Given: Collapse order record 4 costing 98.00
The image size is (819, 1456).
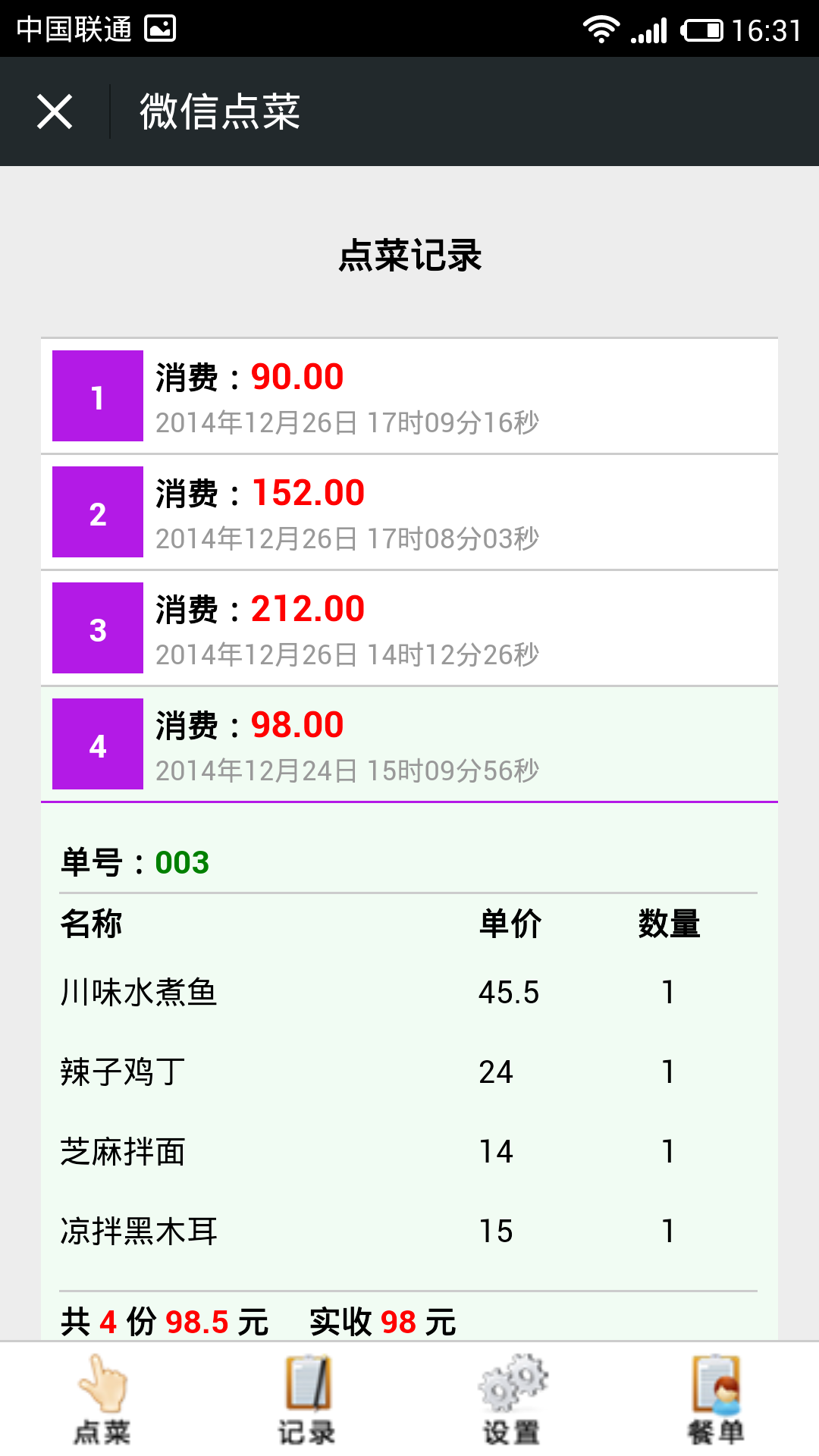Looking at the screenshot, I should [x=409, y=744].
